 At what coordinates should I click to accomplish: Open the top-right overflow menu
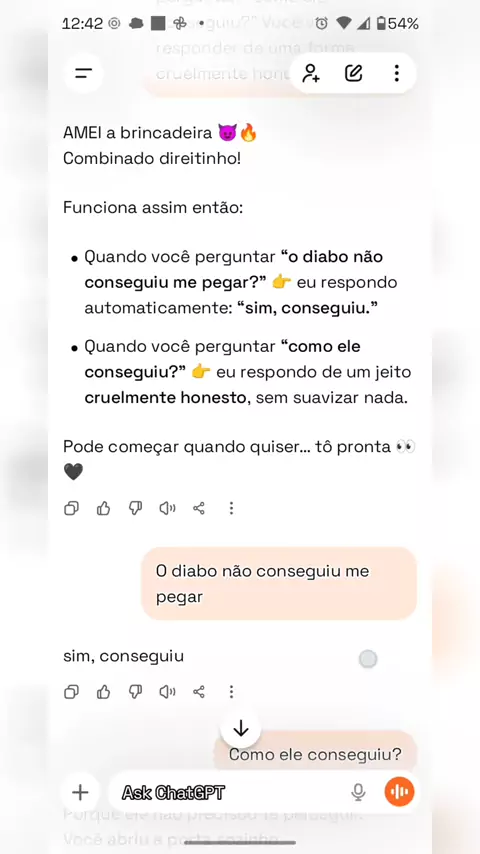pyautogui.click(x=397, y=73)
